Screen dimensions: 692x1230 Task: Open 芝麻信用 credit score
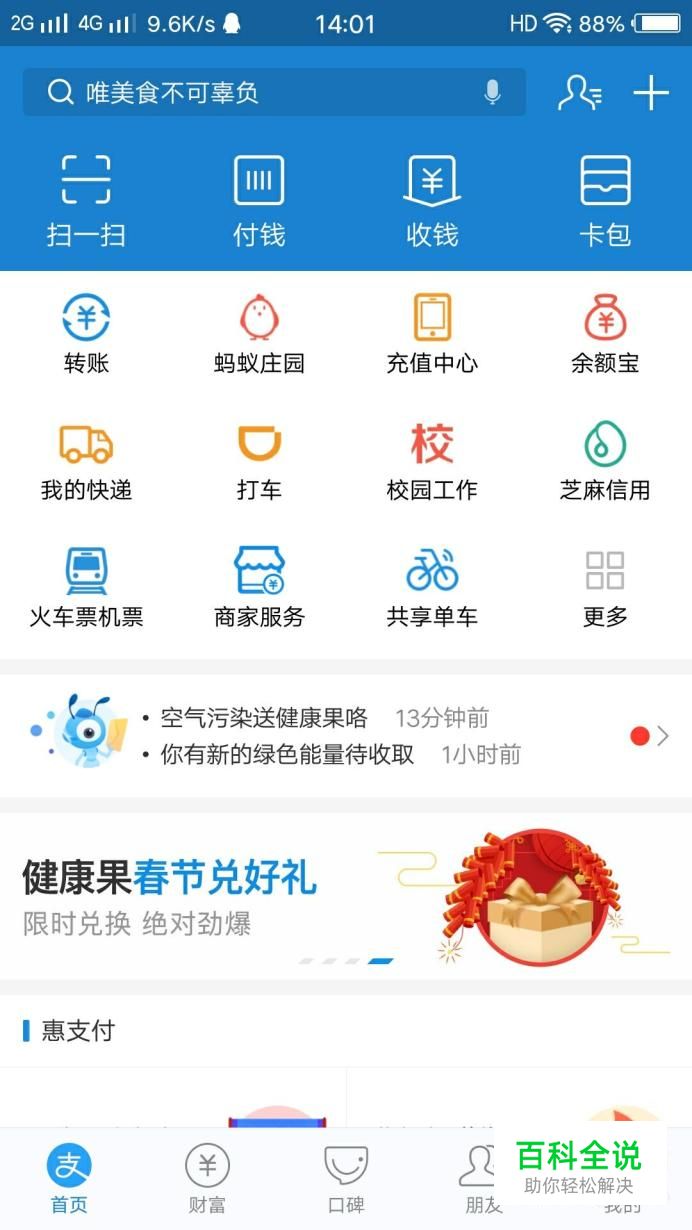click(605, 462)
